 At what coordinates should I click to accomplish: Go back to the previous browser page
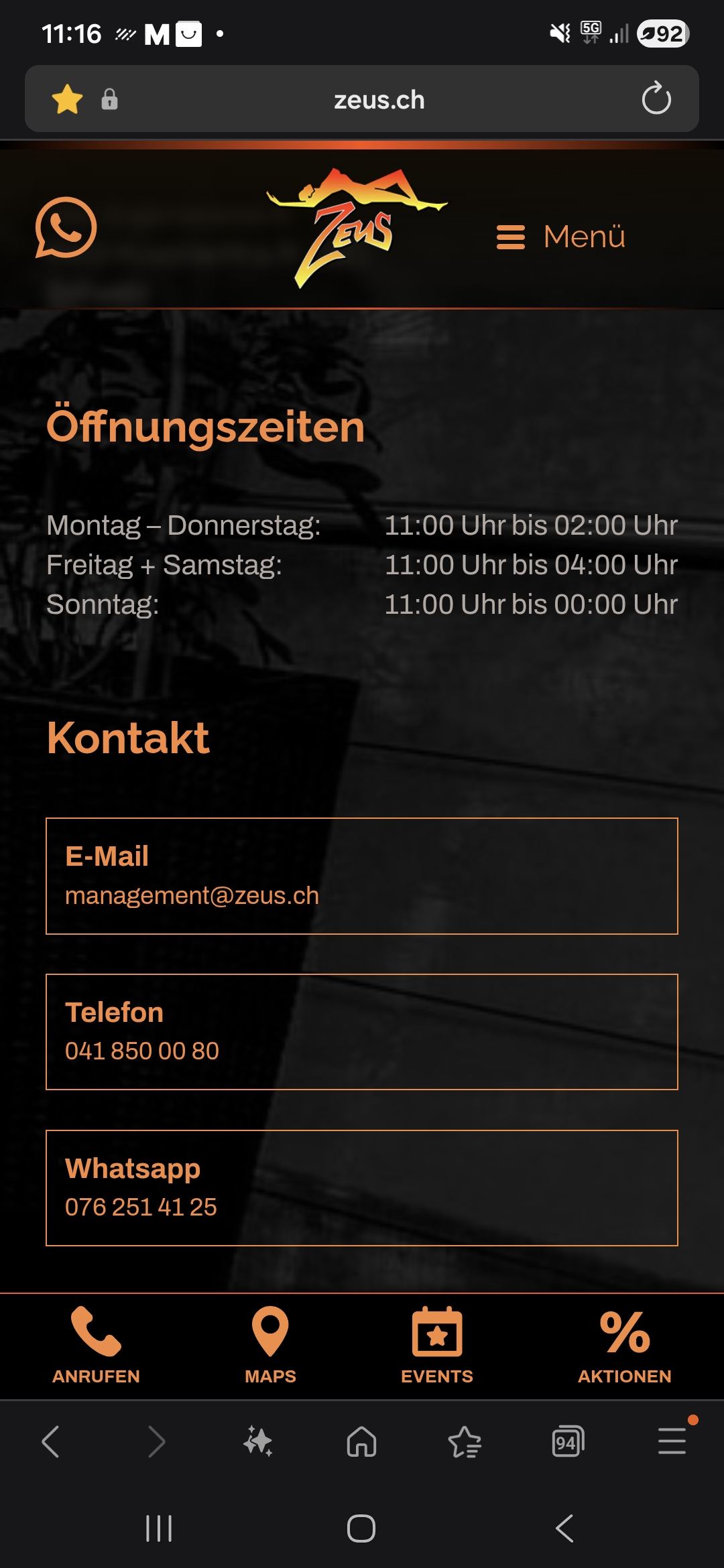(51, 1441)
